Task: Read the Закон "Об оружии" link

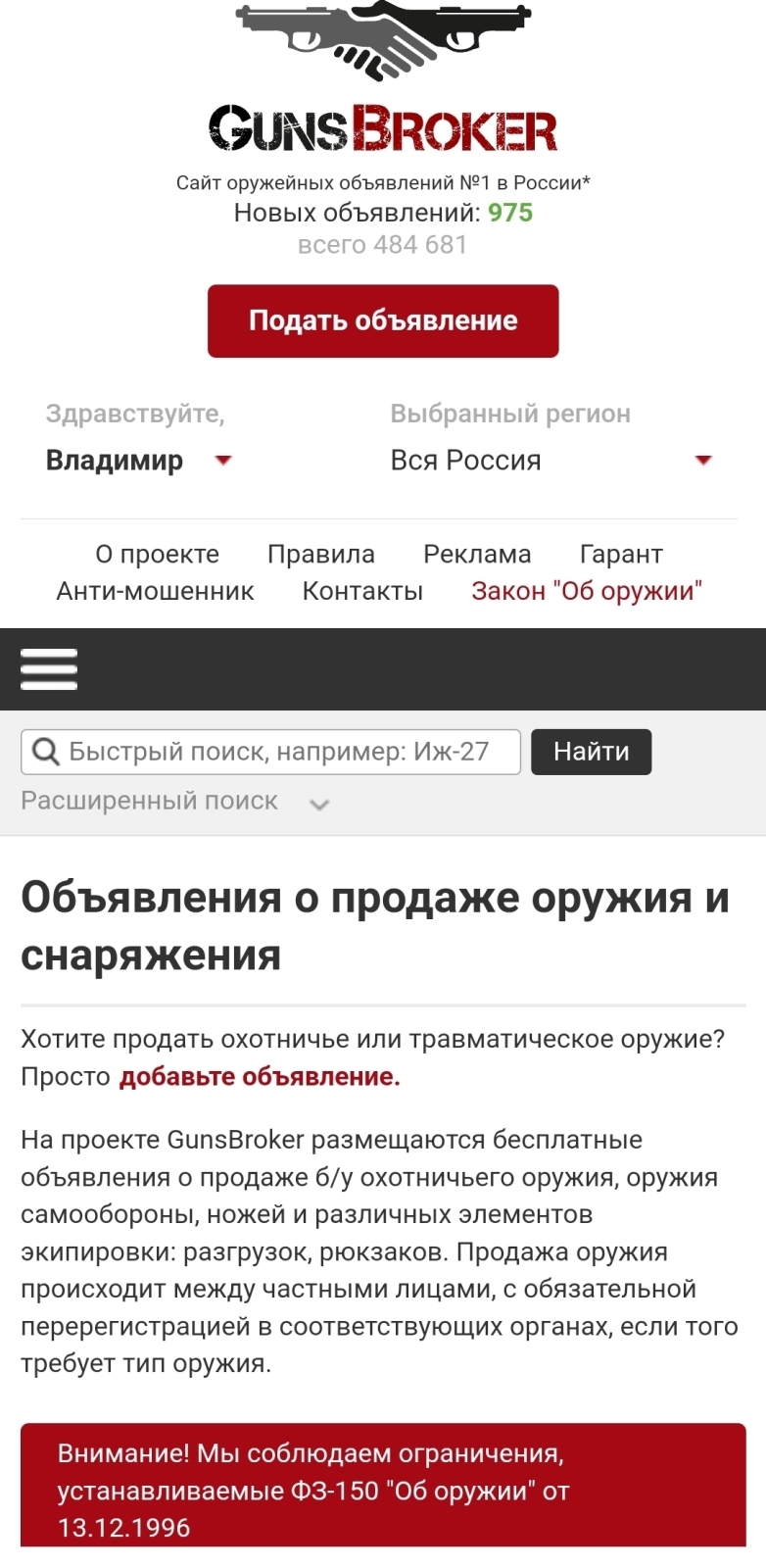Action: (587, 591)
